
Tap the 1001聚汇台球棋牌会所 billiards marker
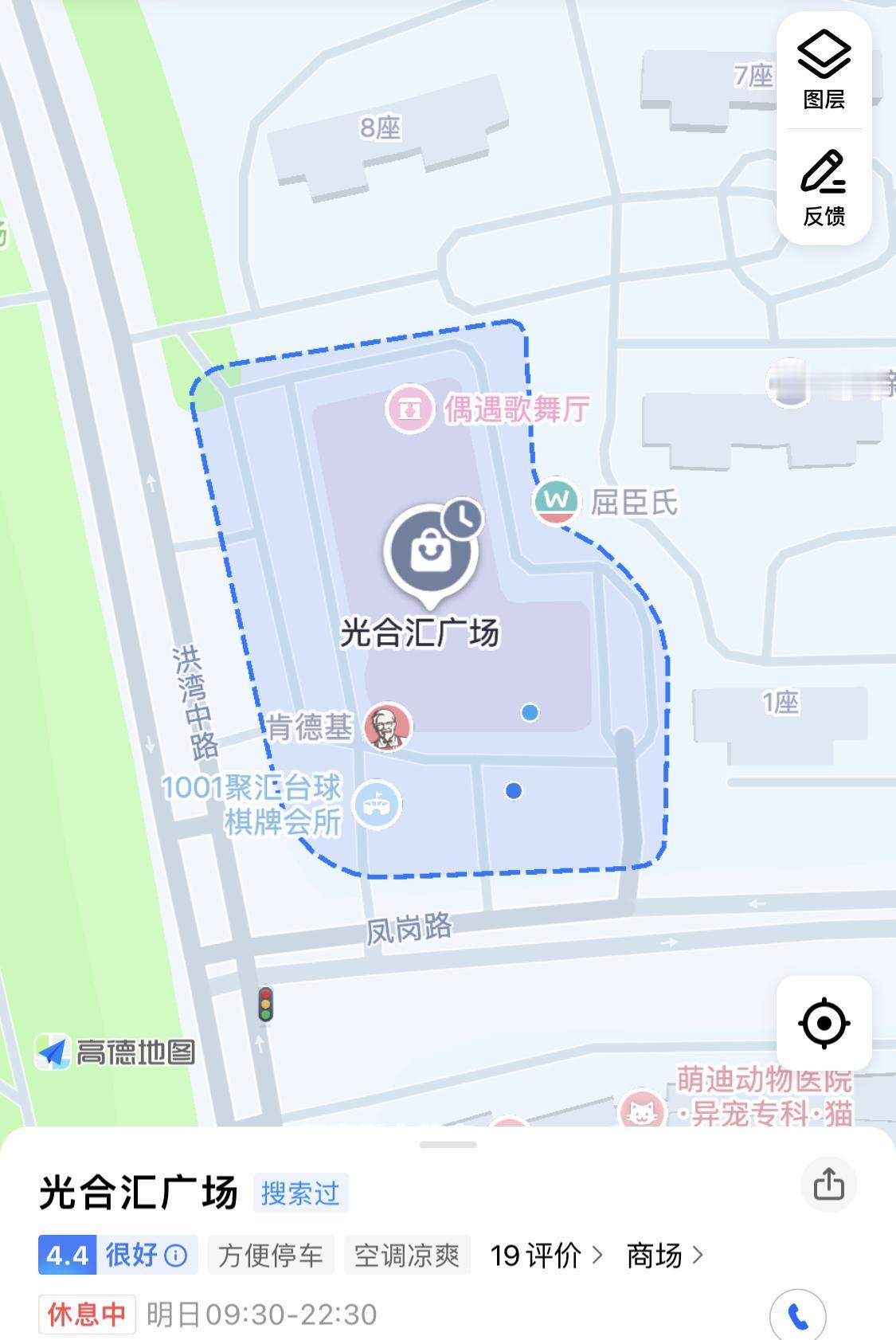point(376,805)
